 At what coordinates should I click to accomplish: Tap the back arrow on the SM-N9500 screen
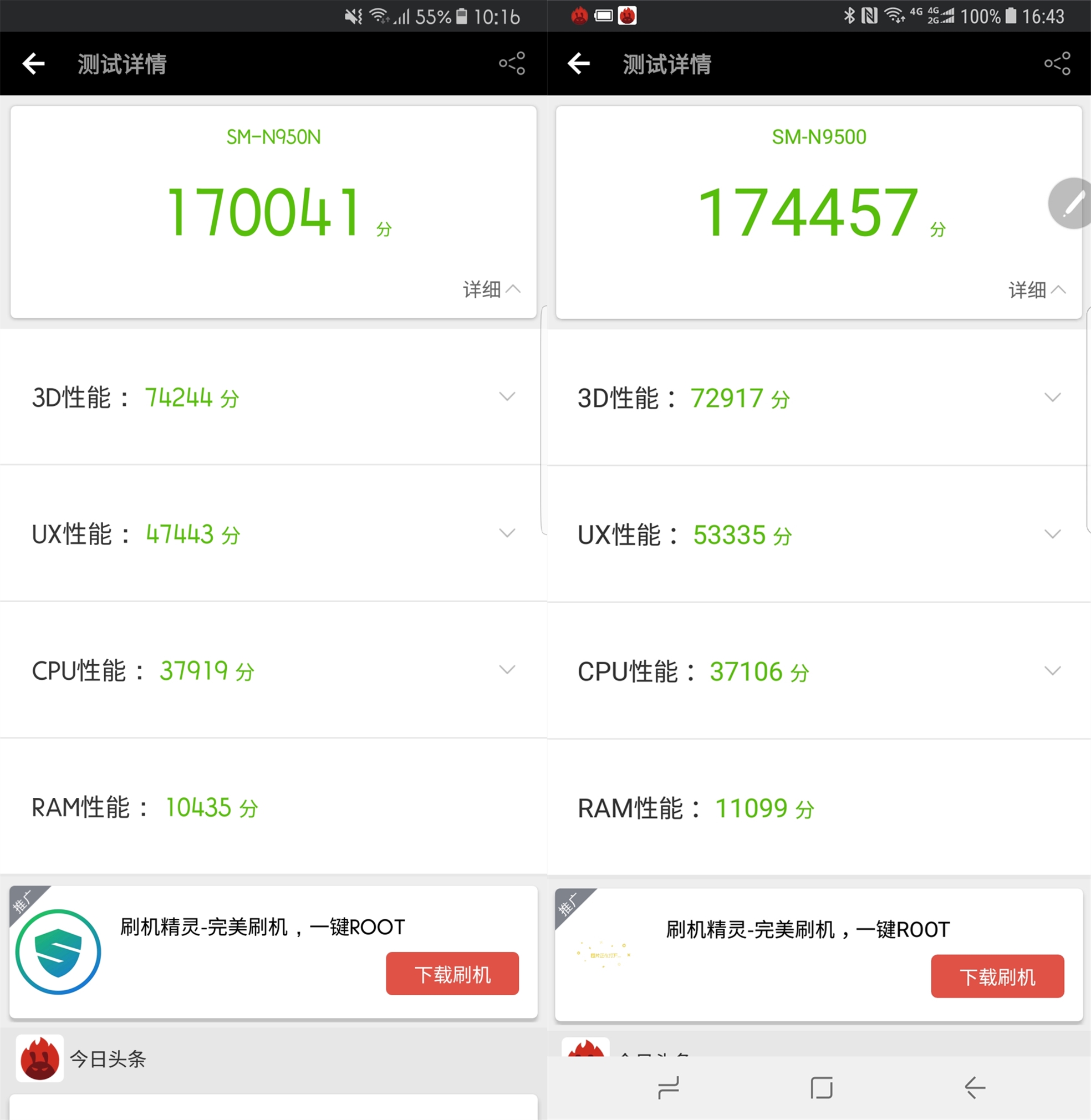pyautogui.click(x=578, y=64)
